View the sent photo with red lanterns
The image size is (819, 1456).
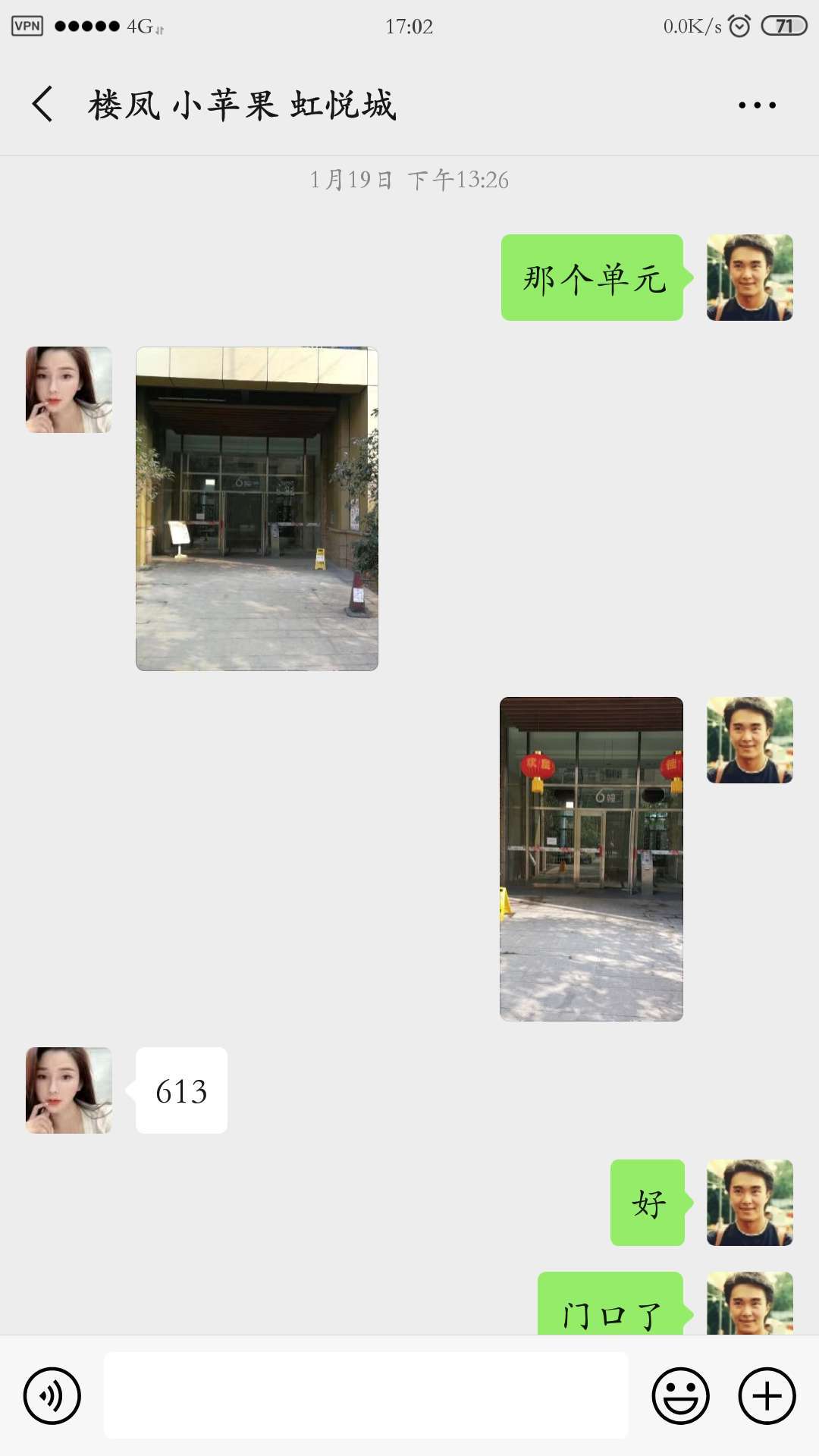[x=591, y=858]
